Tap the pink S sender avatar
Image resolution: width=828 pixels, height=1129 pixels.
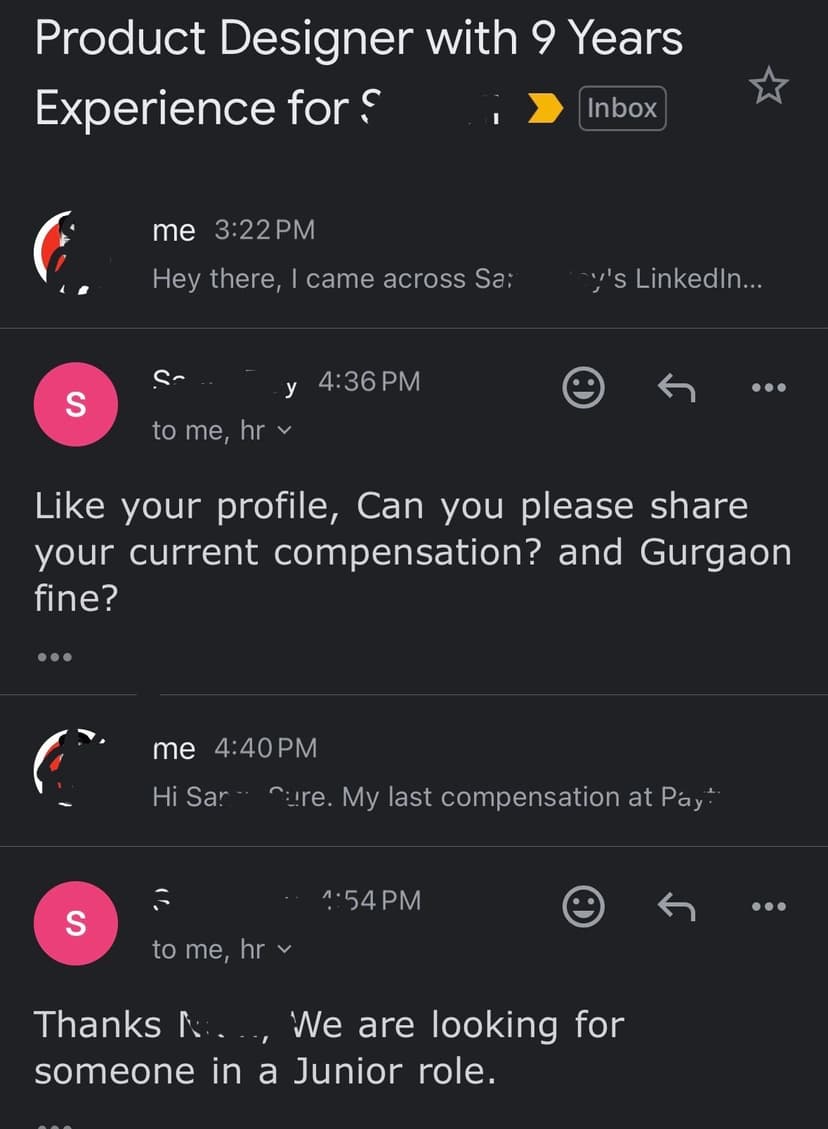(x=76, y=404)
